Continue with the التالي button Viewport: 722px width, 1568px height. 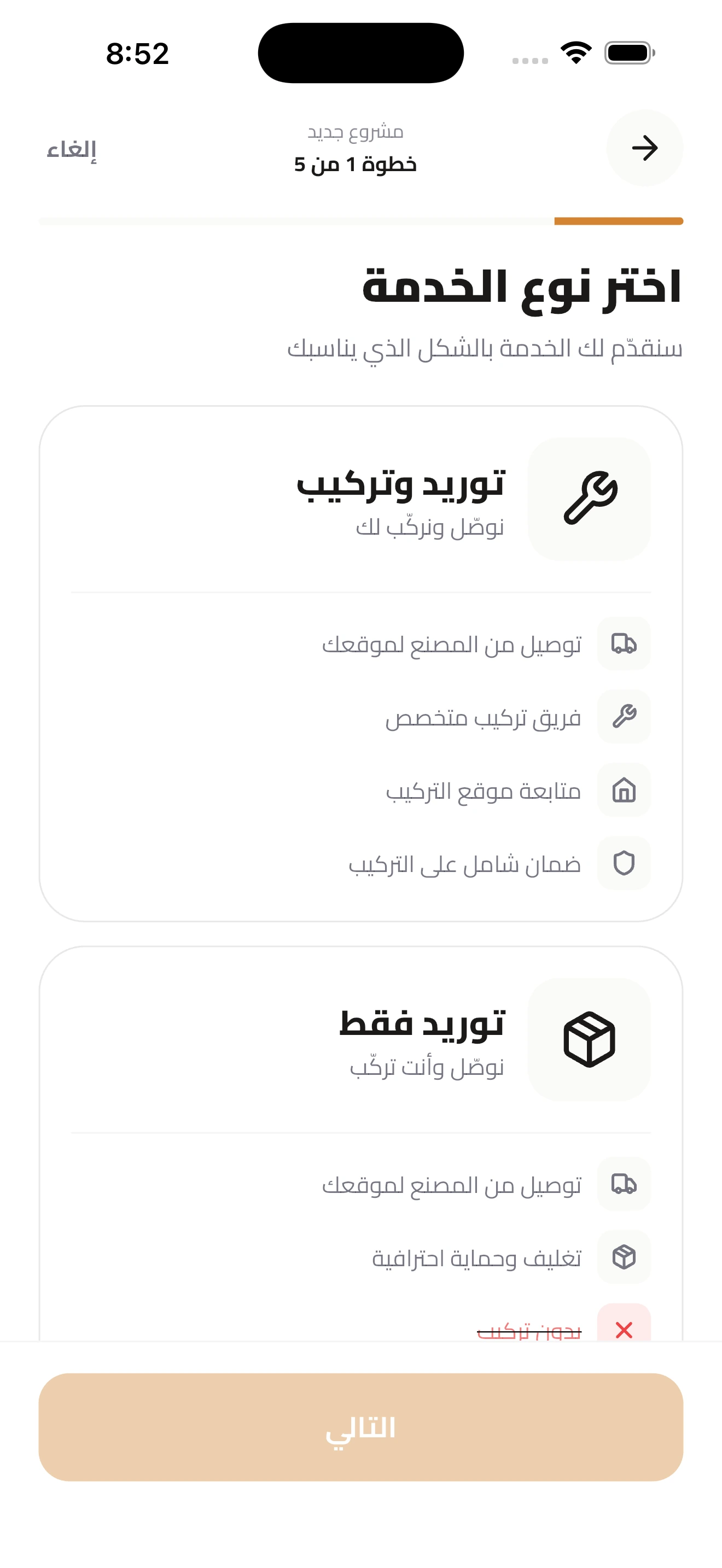click(361, 1427)
